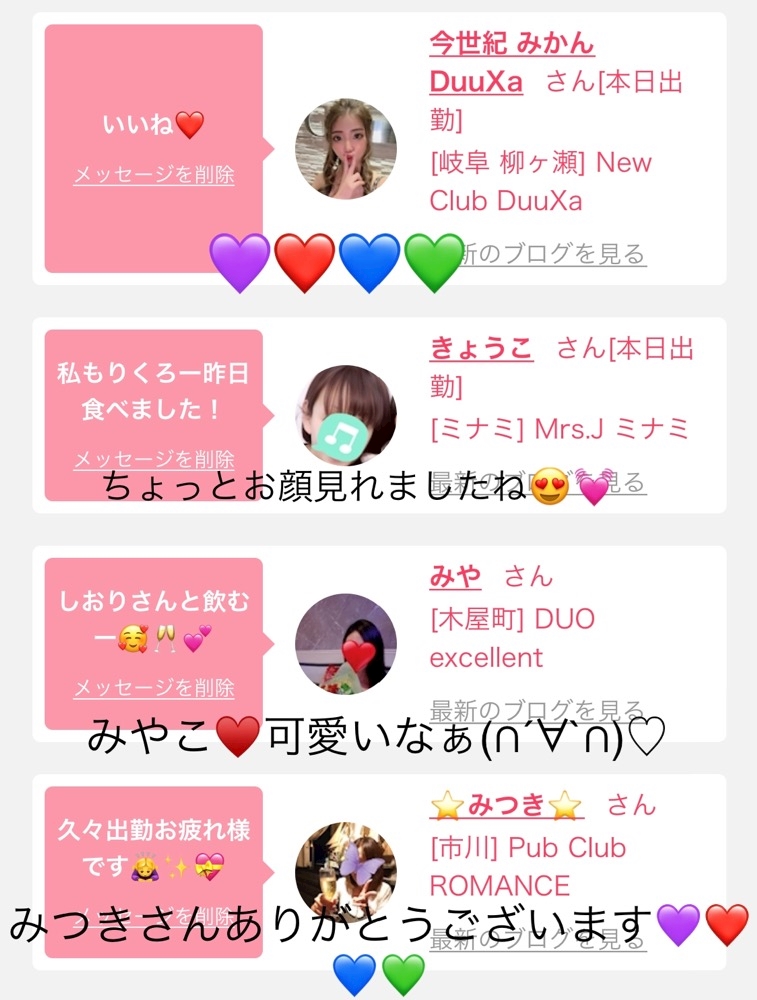Open みや's profile link
Image resolution: width=757 pixels, height=1000 pixels.
(x=455, y=577)
